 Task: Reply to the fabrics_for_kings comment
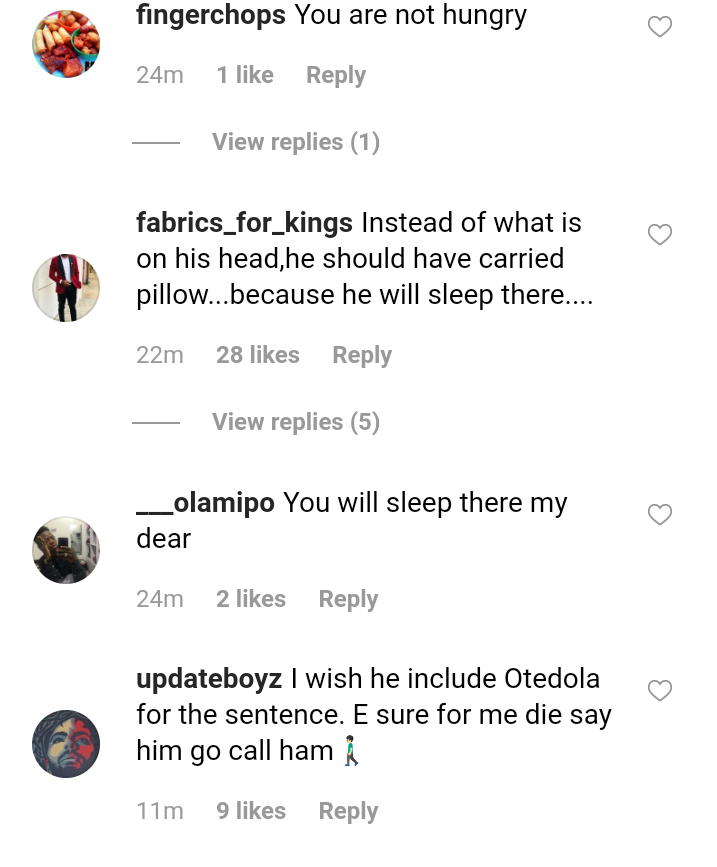coord(361,355)
